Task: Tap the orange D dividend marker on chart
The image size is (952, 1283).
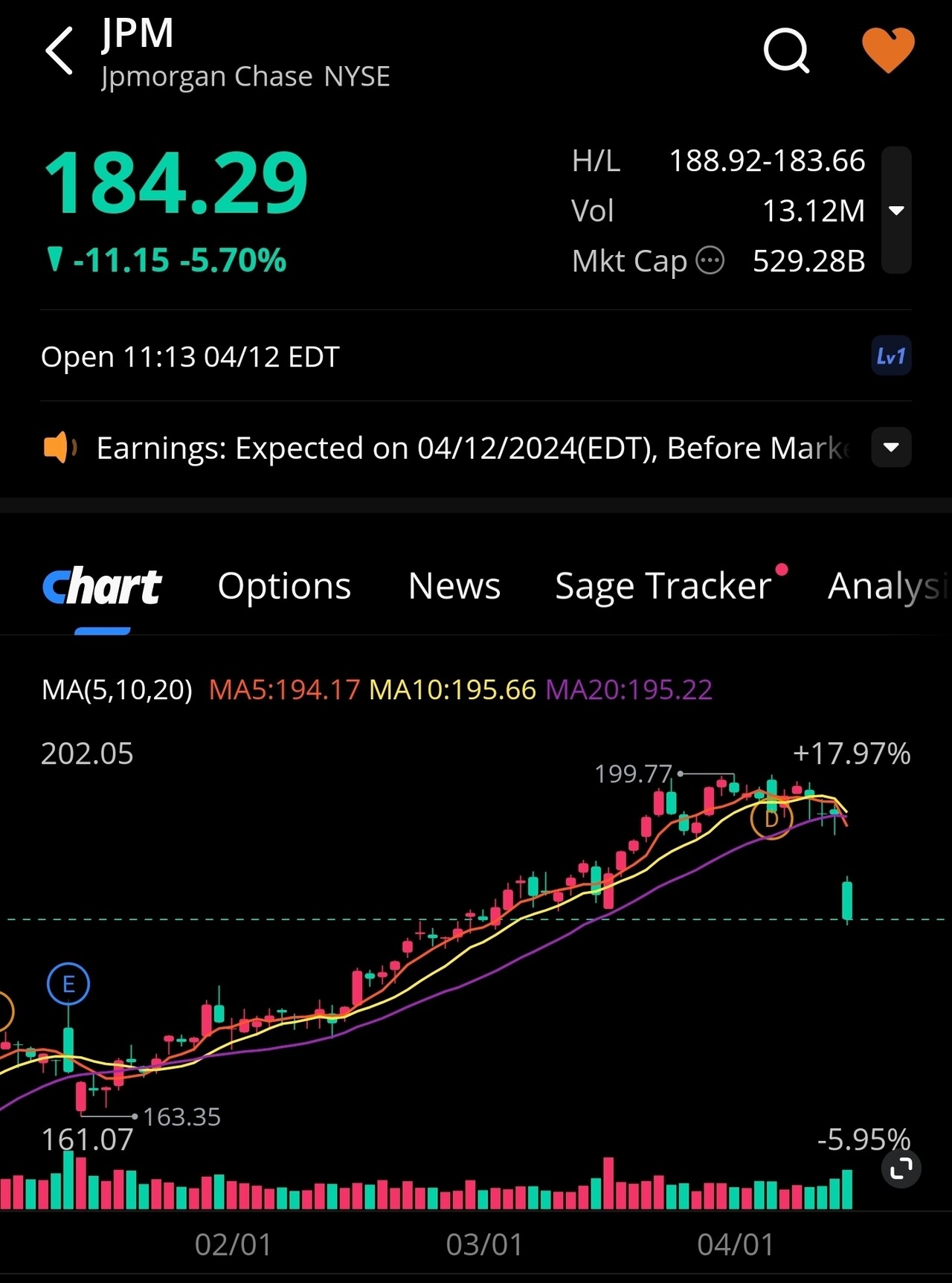Action: (771, 819)
